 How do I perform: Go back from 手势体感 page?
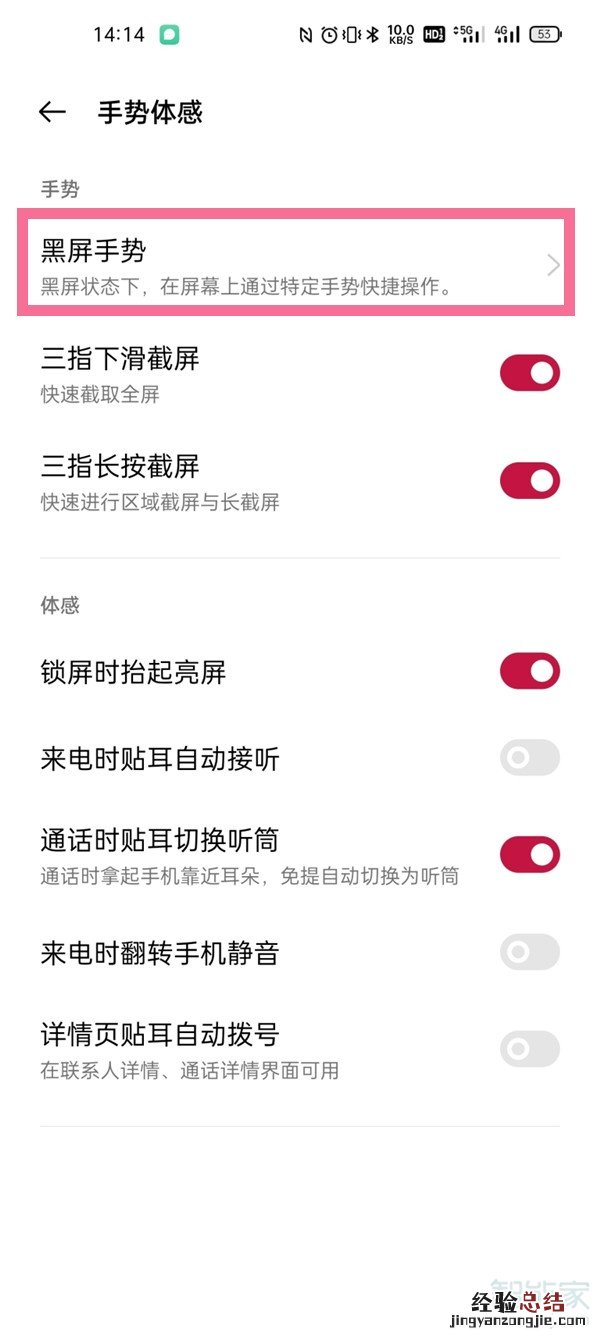pos(52,112)
